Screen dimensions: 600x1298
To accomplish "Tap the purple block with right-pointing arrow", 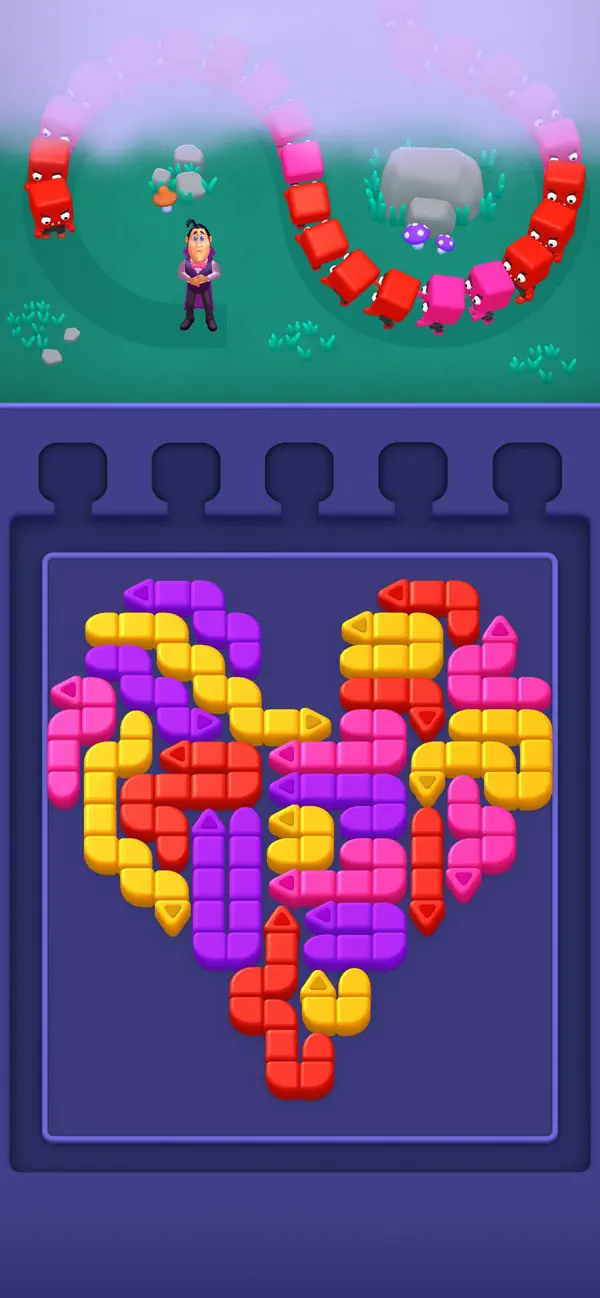I will tap(153, 692).
